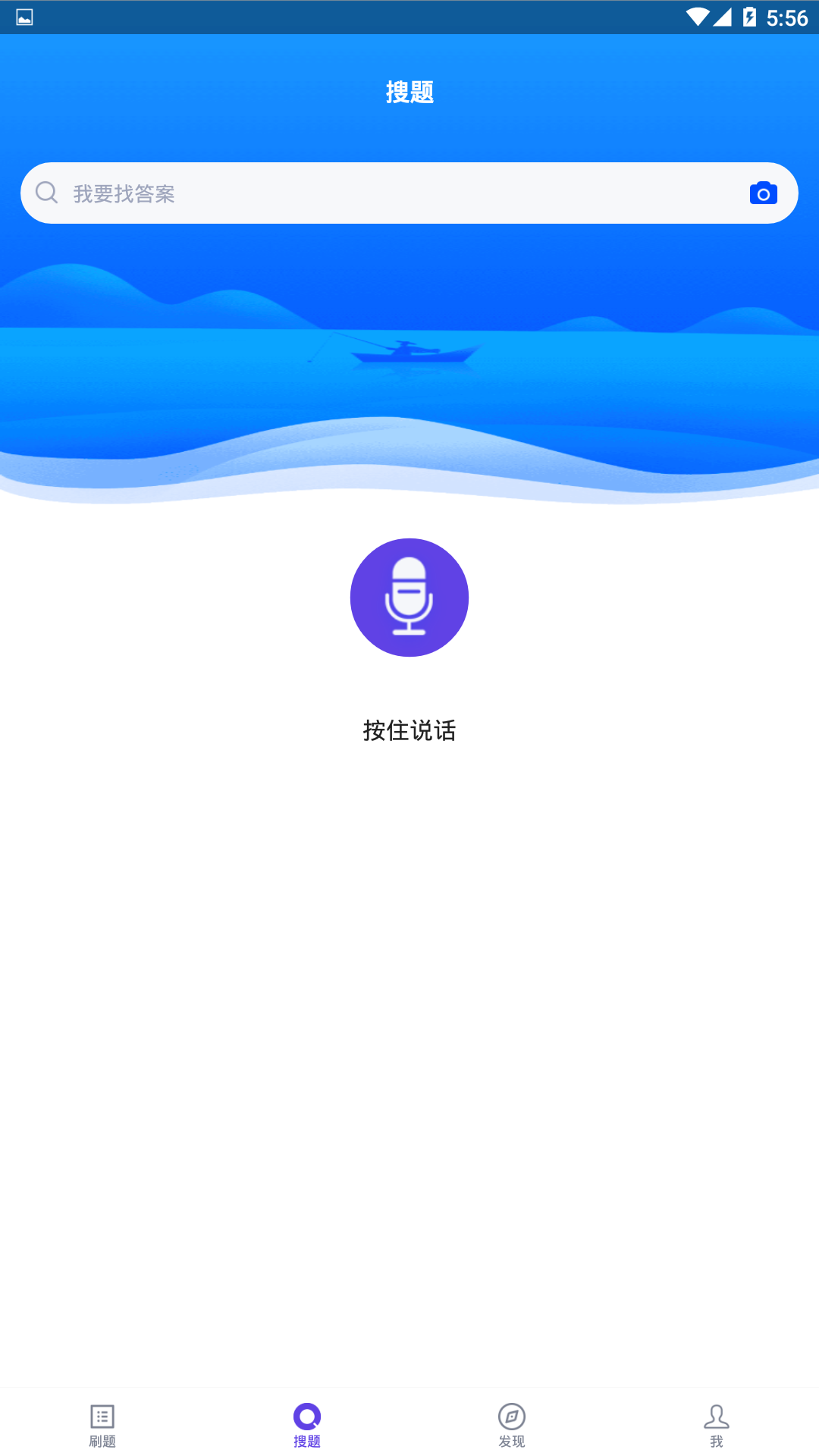Go to the 发现 tab
Viewport: 819px width, 1456px height.
(512, 1424)
